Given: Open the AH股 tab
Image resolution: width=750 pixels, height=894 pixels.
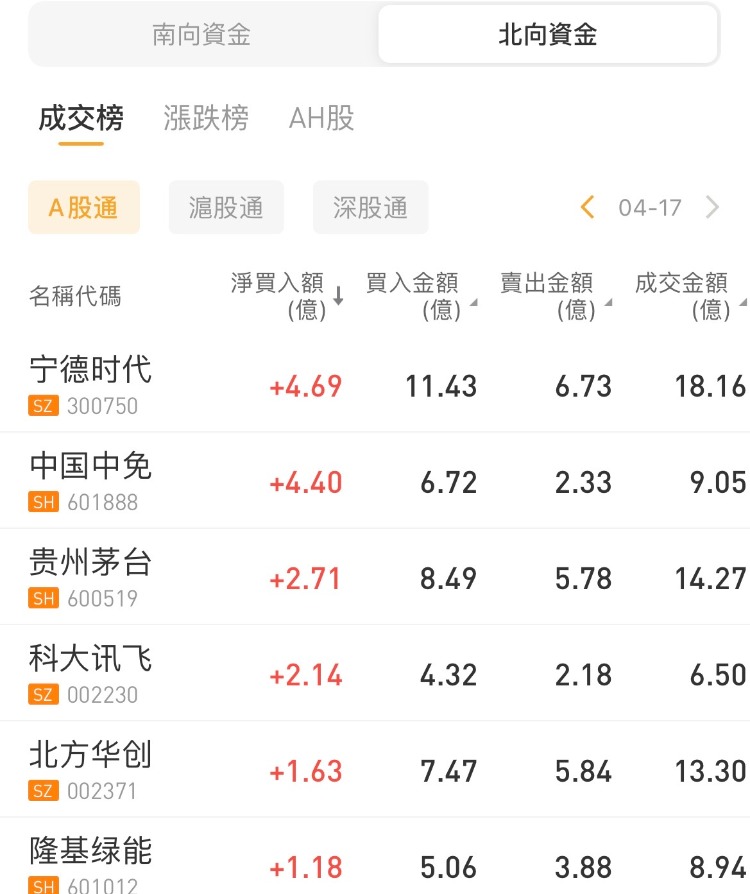Looking at the screenshot, I should click(322, 119).
